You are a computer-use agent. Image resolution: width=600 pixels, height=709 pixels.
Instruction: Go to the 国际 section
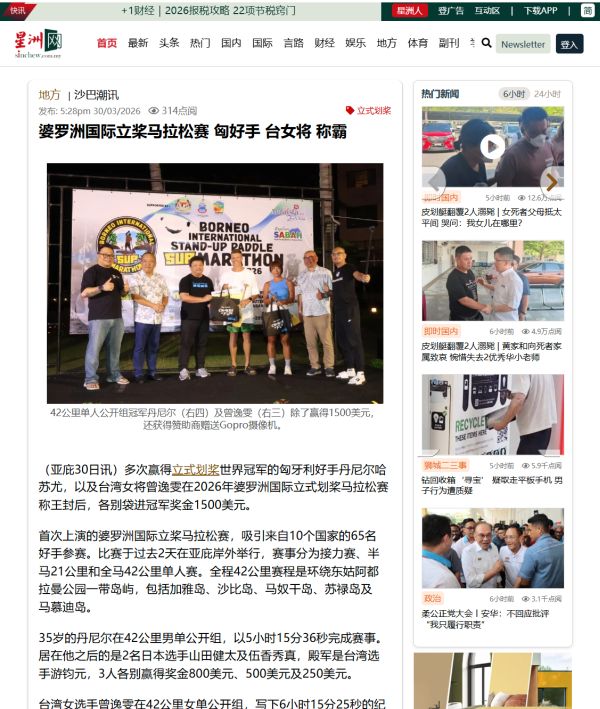pos(262,43)
